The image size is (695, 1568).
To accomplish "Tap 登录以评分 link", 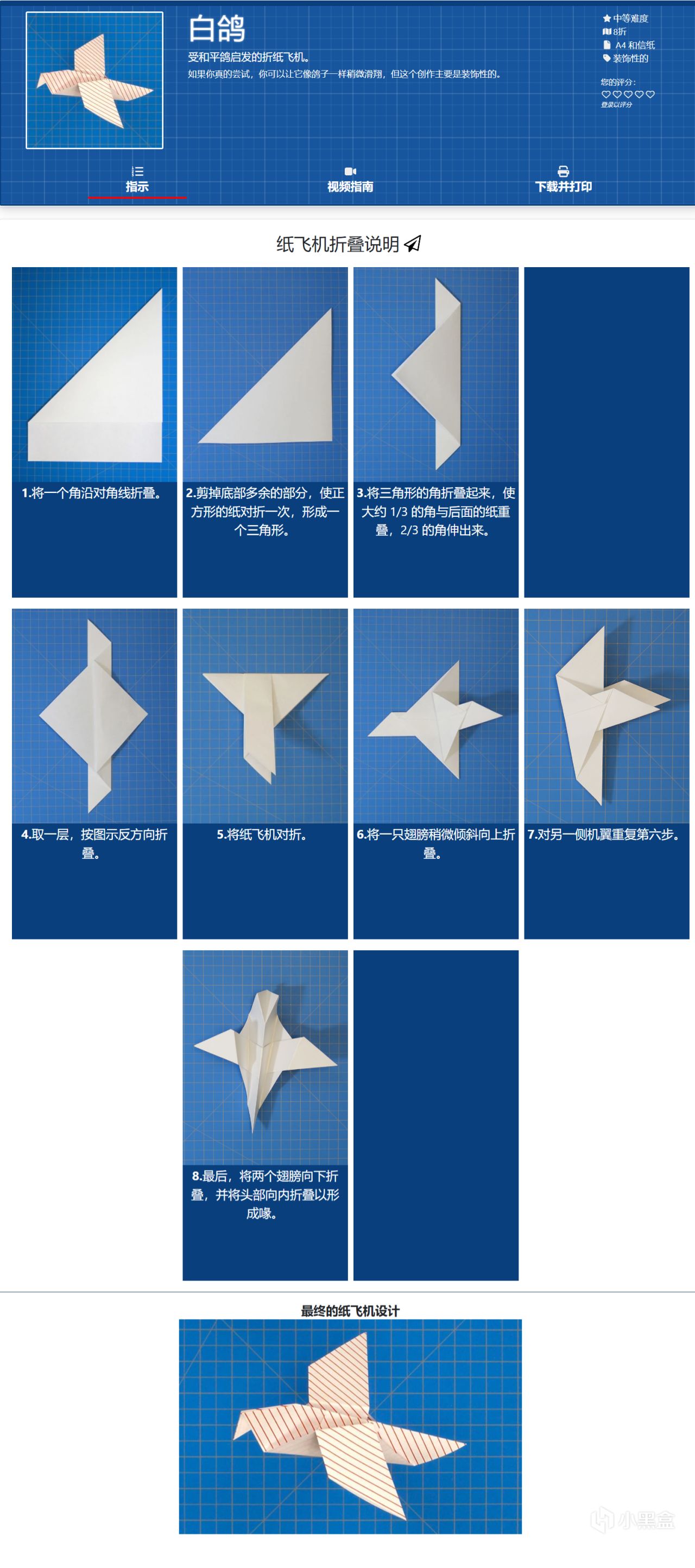I will click(616, 105).
